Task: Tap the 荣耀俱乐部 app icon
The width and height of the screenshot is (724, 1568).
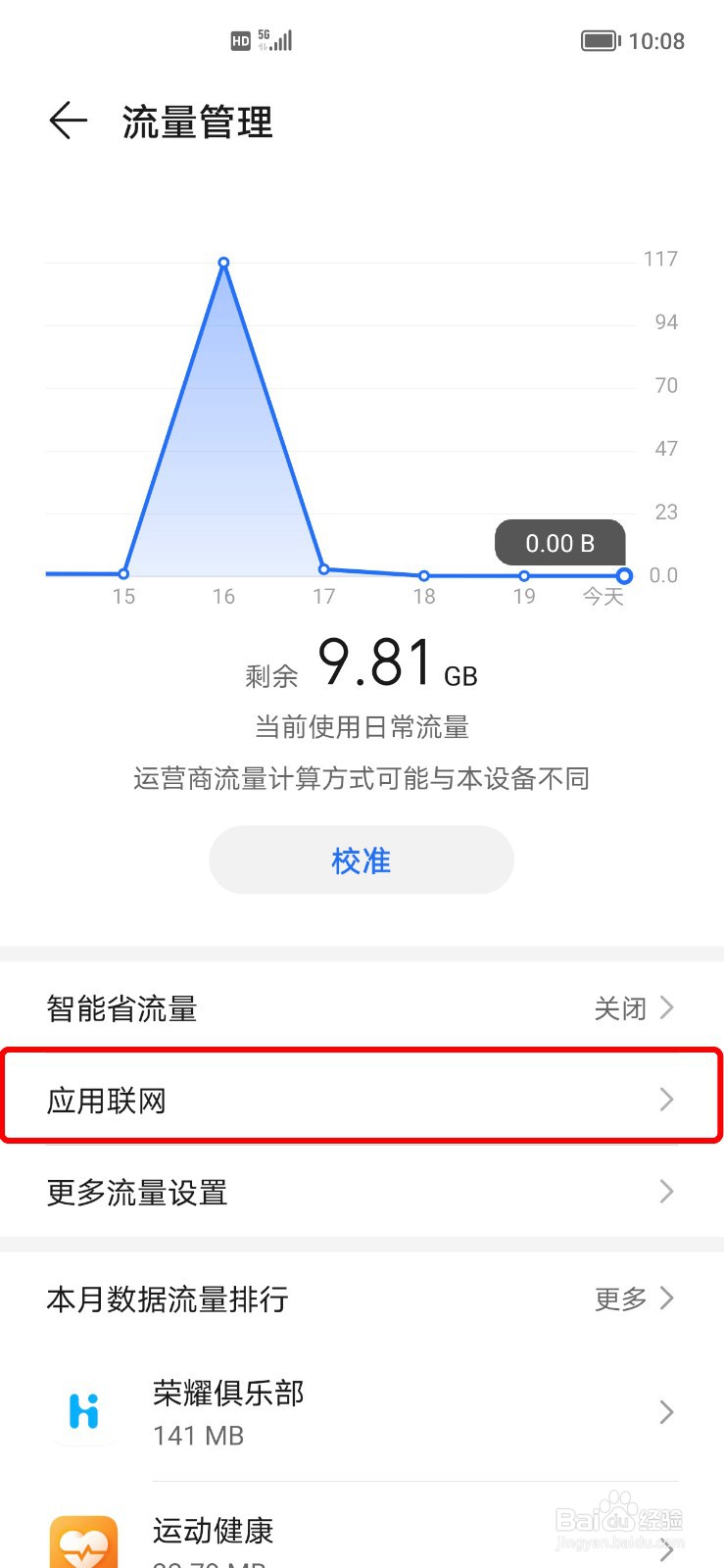Action: (x=84, y=1413)
